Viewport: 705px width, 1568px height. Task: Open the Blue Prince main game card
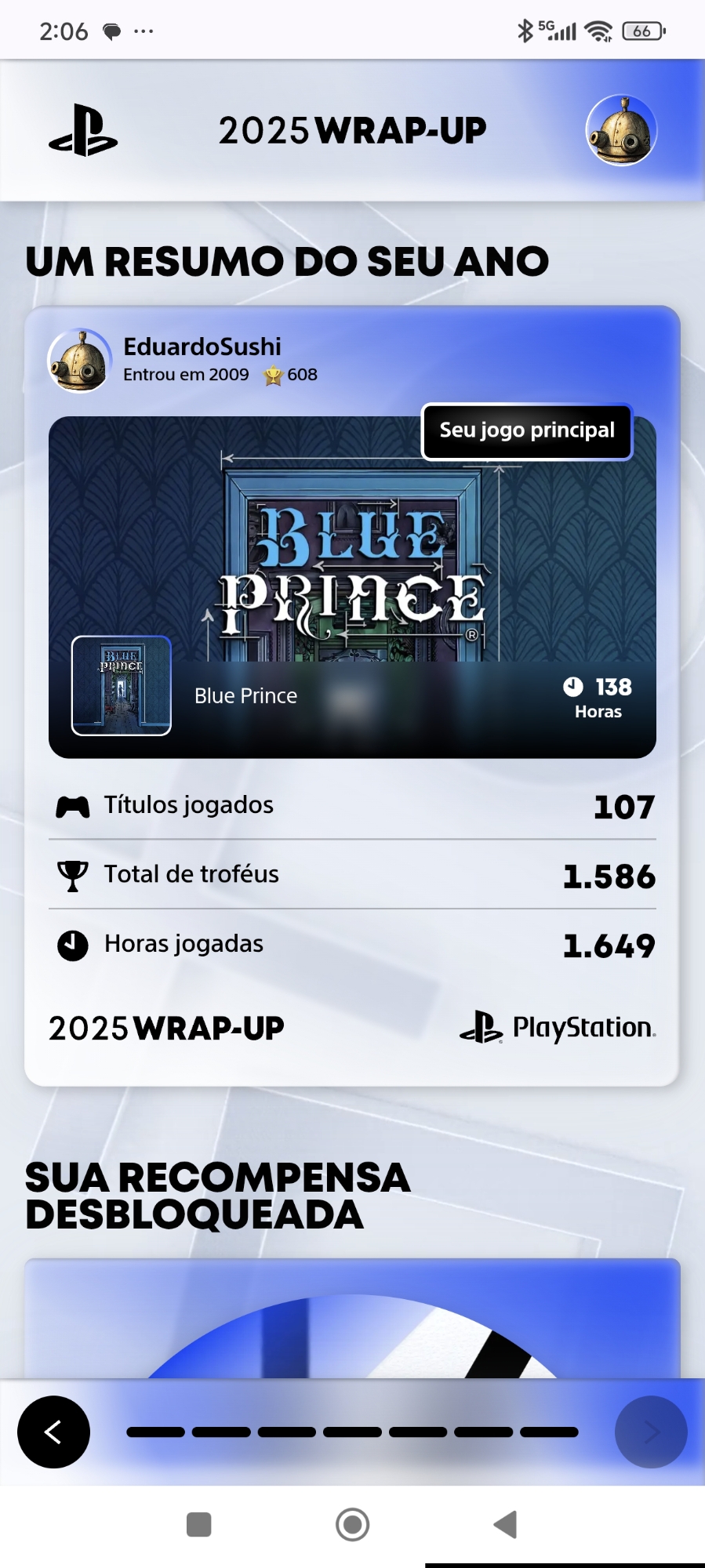(352, 586)
